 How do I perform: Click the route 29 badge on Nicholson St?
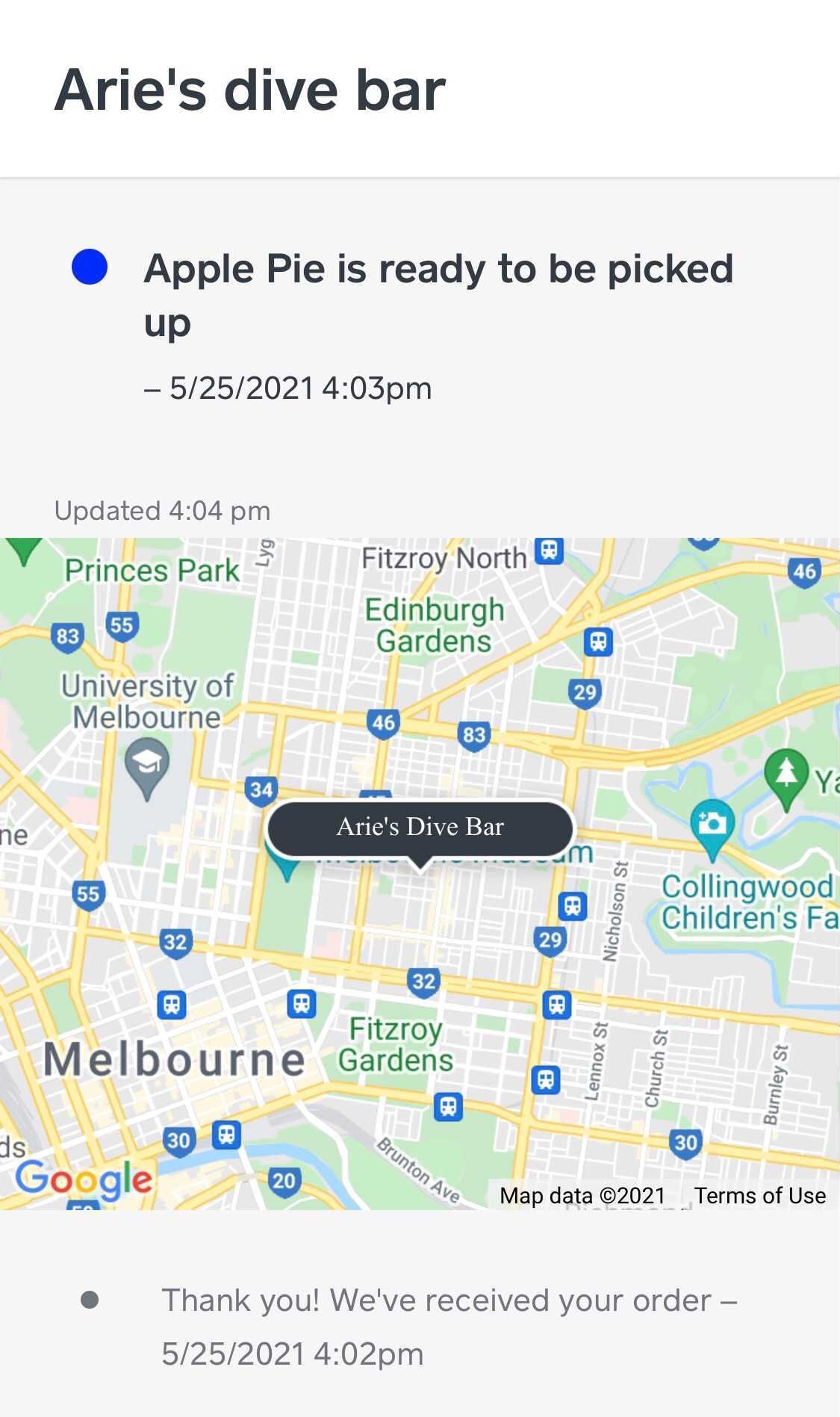pyautogui.click(x=550, y=940)
